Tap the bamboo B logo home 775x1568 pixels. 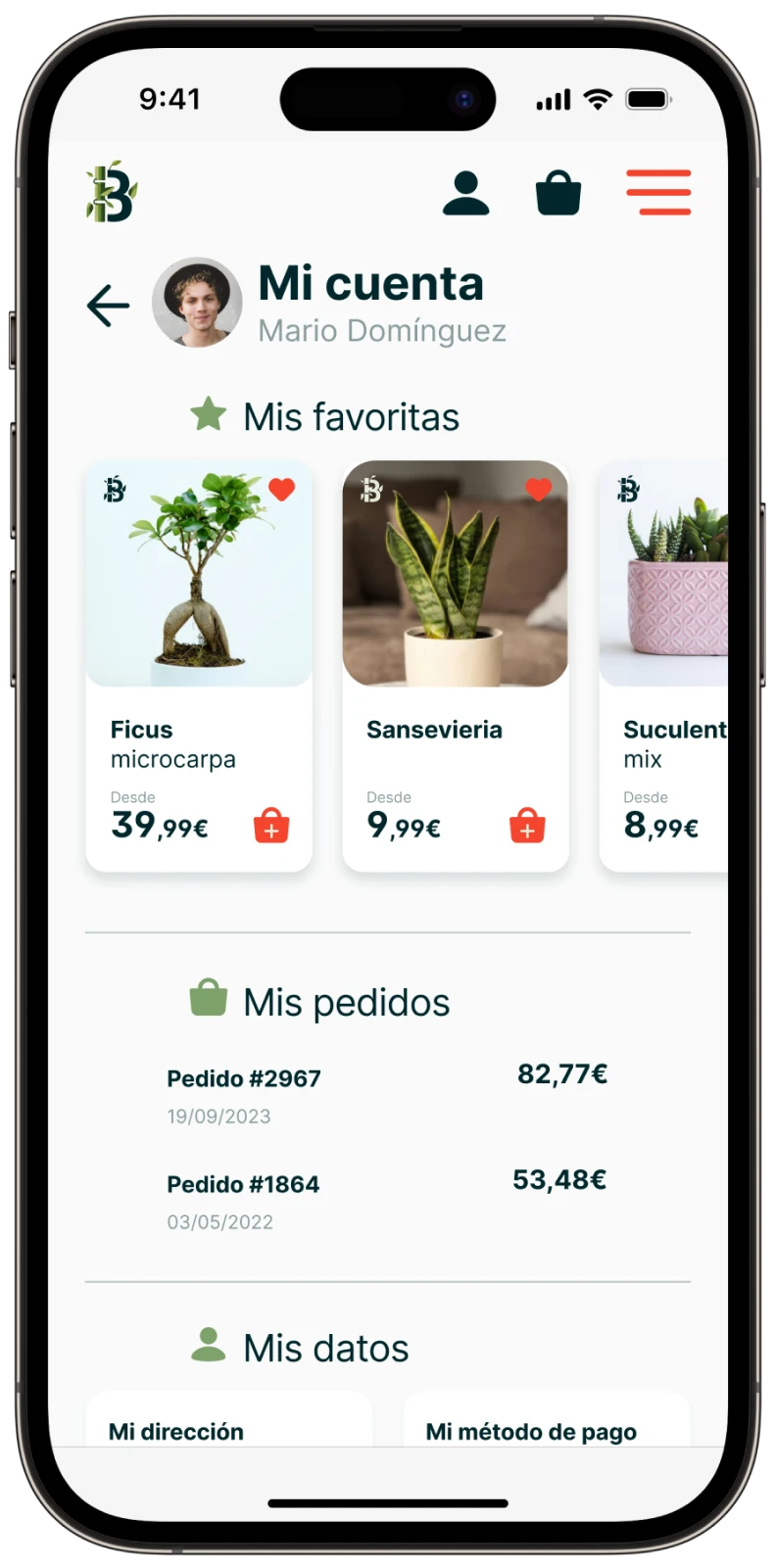tap(111, 191)
